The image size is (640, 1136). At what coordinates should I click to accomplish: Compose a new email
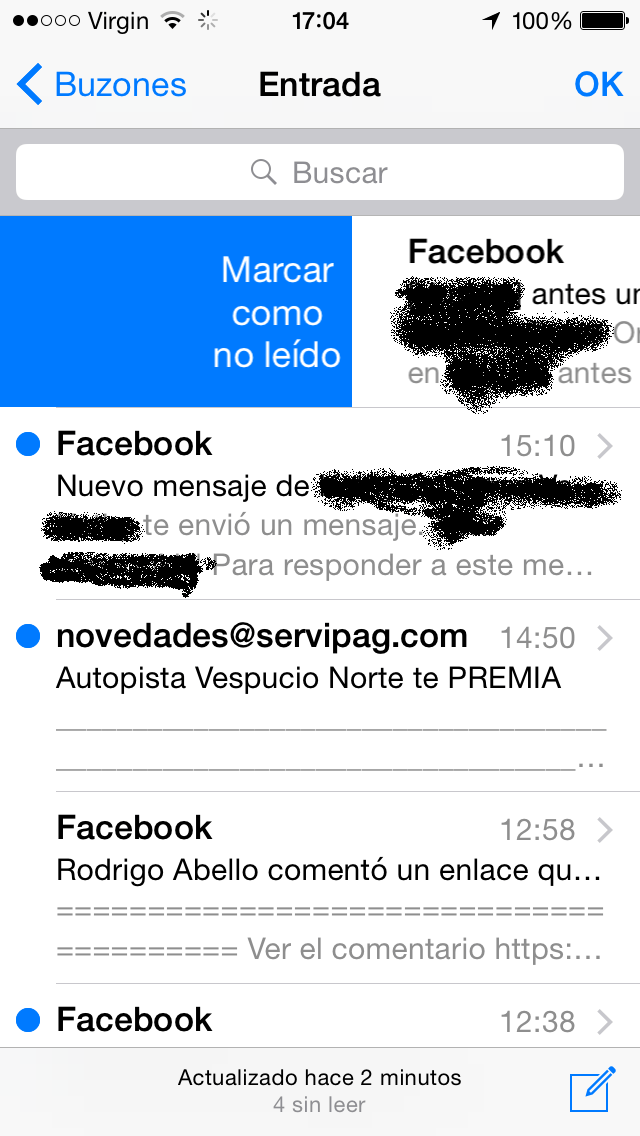pyautogui.click(x=592, y=1089)
